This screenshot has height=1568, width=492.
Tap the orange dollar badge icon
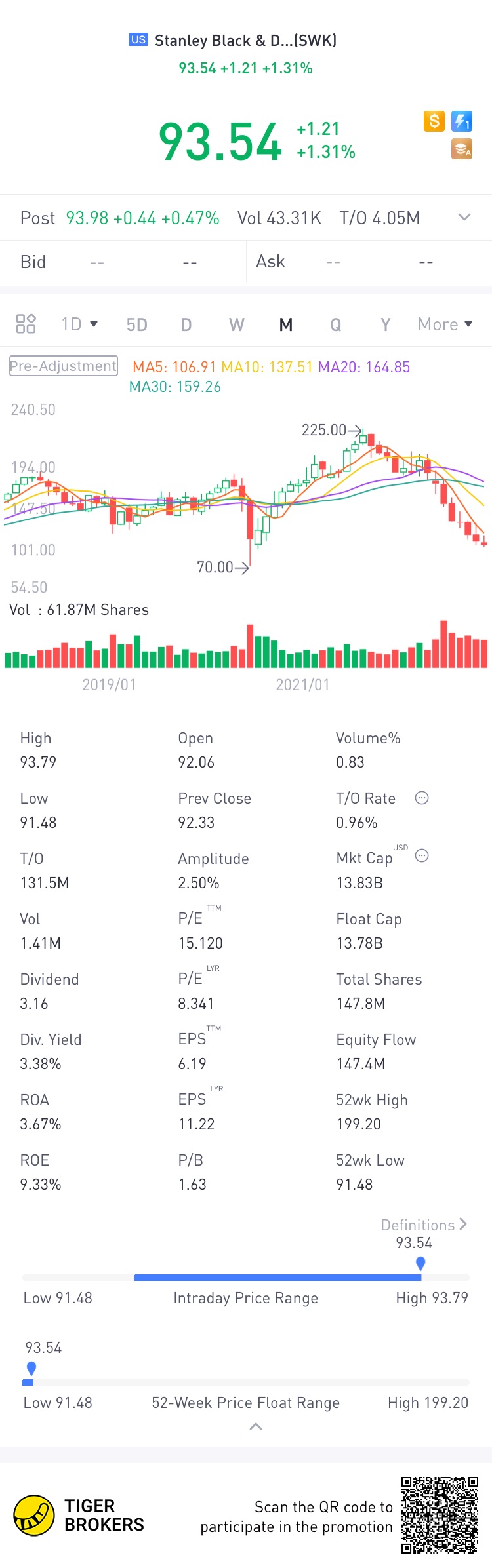[x=434, y=121]
